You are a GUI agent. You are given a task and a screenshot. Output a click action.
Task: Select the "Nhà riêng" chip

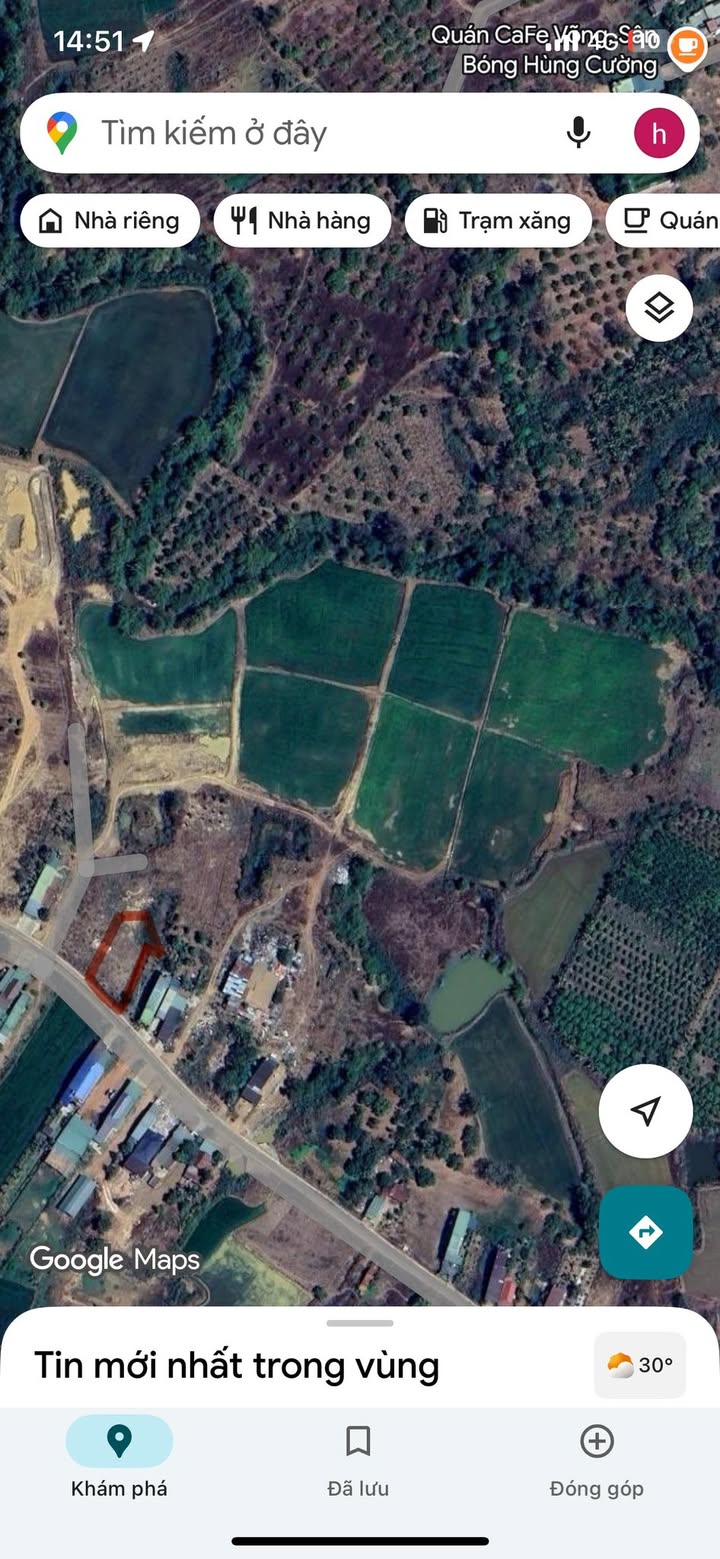pos(110,221)
